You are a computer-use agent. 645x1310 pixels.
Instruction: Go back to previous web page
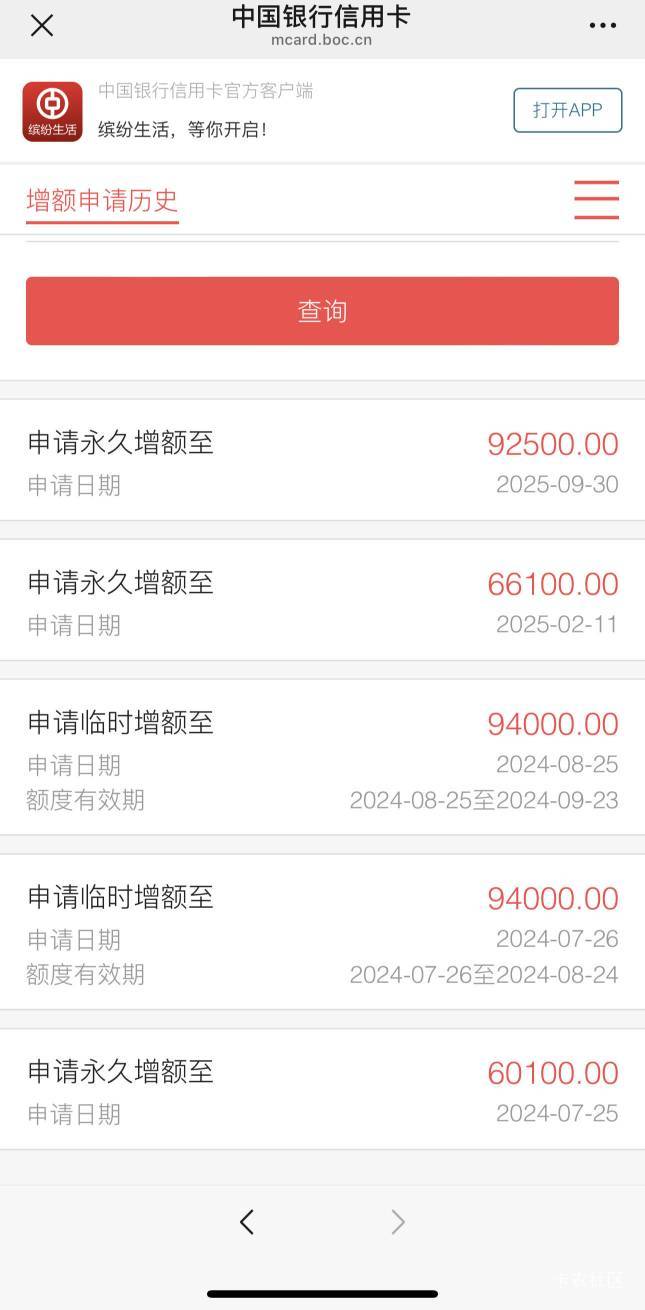point(247,1221)
